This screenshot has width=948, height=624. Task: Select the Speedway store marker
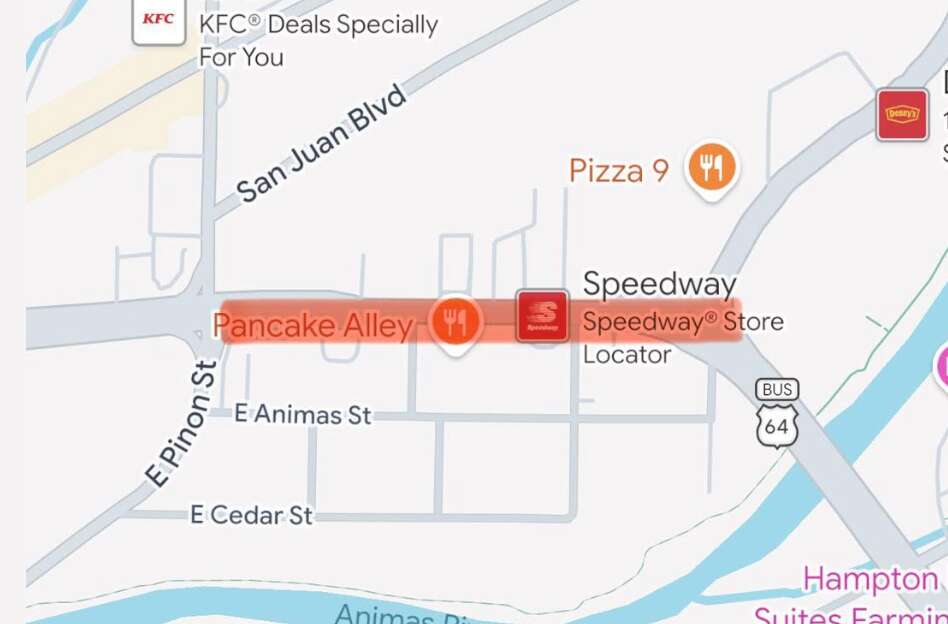(542, 316)
